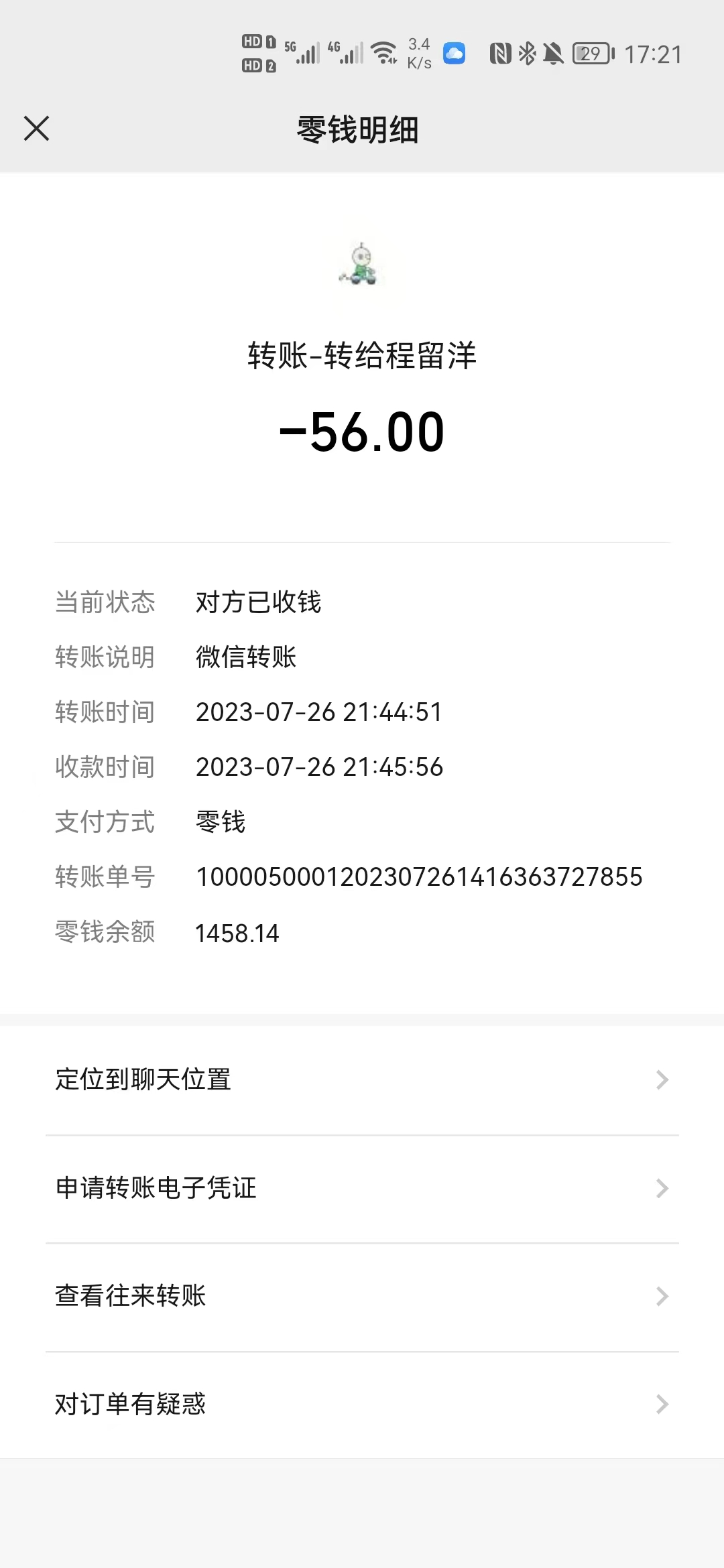Select 申请转账电子凭证 option
The image size is (724, 1568).
click(x=362, y=1188)
